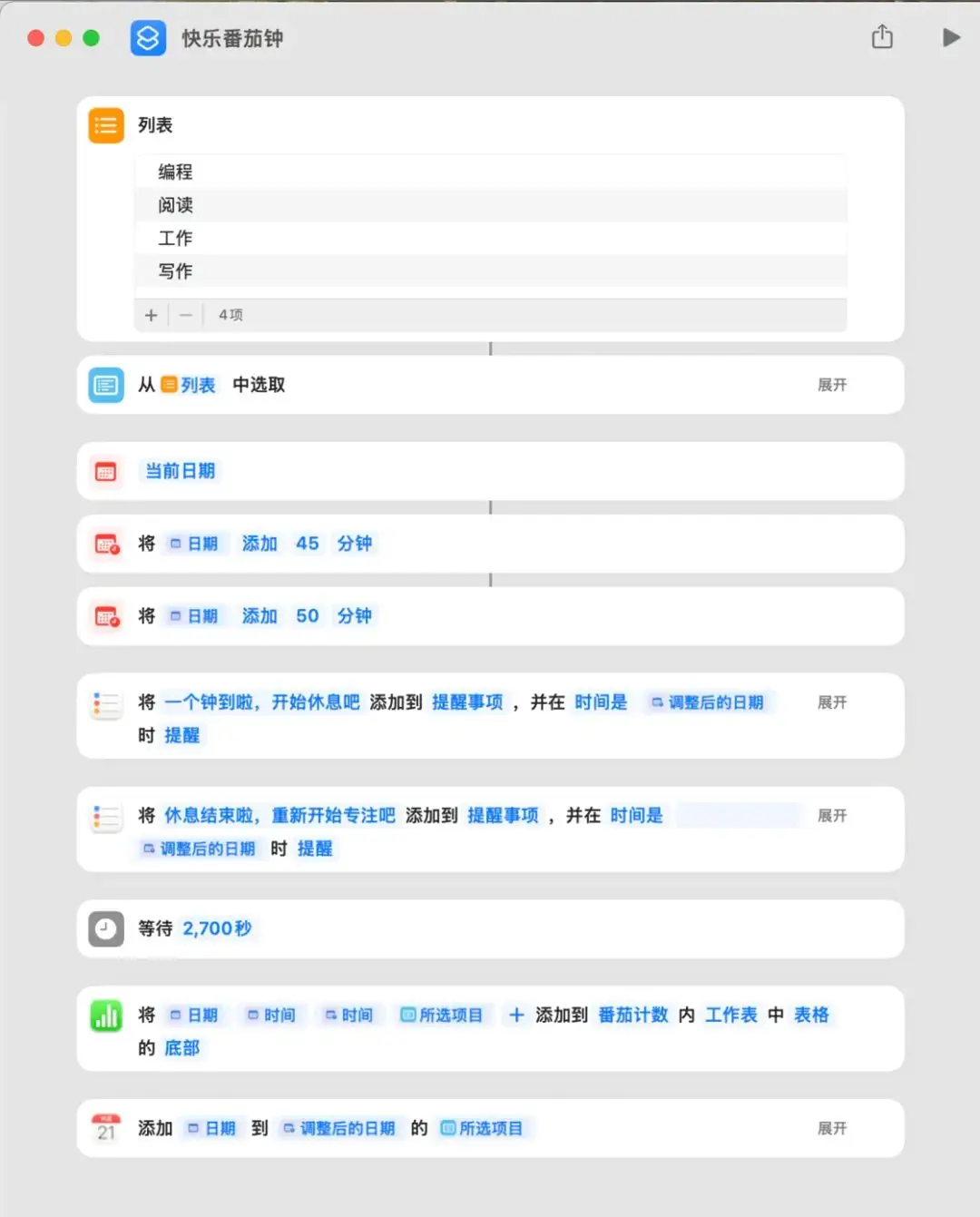The image size is (980, 1217).
Task: Click the green Numbers chart action icon
Action: click(x=105, y=1016)
